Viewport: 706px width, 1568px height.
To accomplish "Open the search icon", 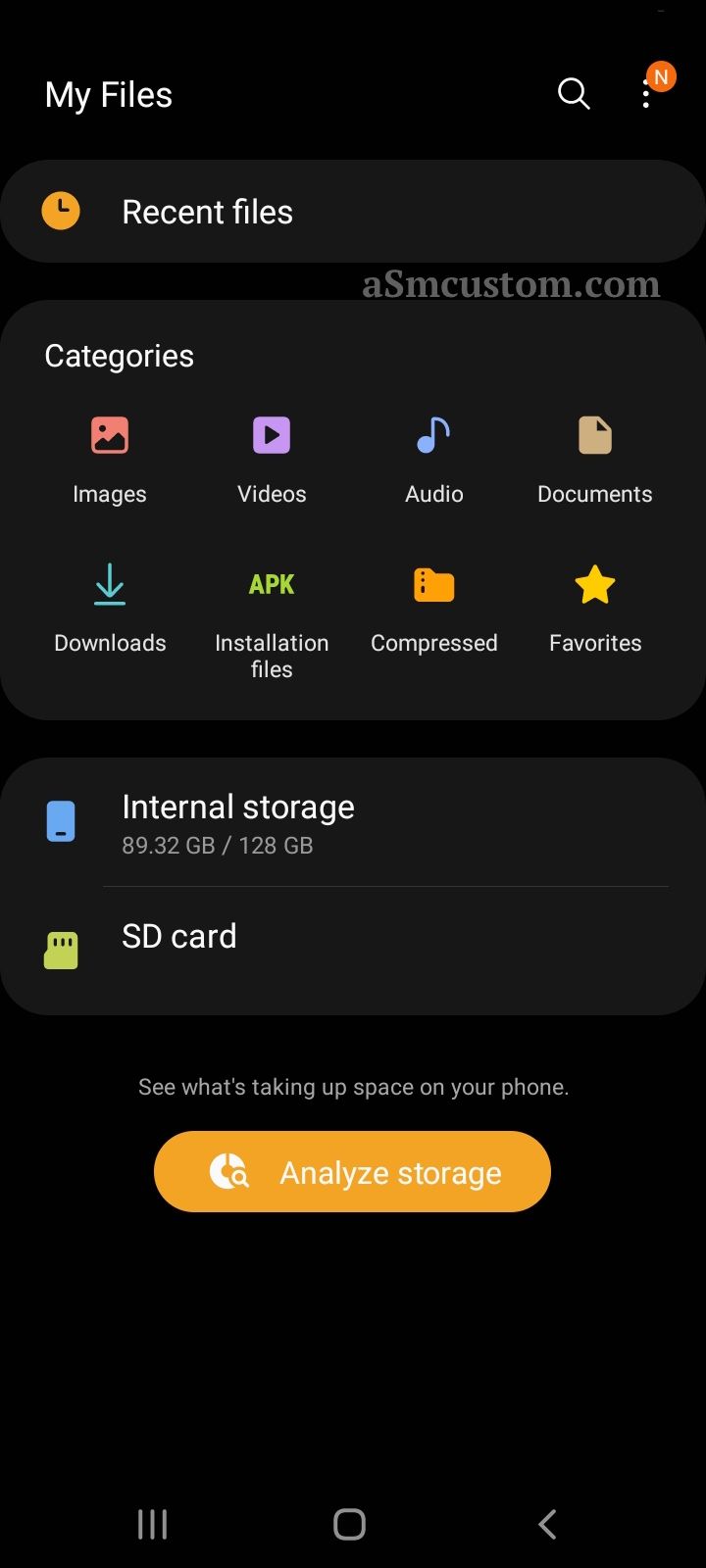I will pos(574,94).
